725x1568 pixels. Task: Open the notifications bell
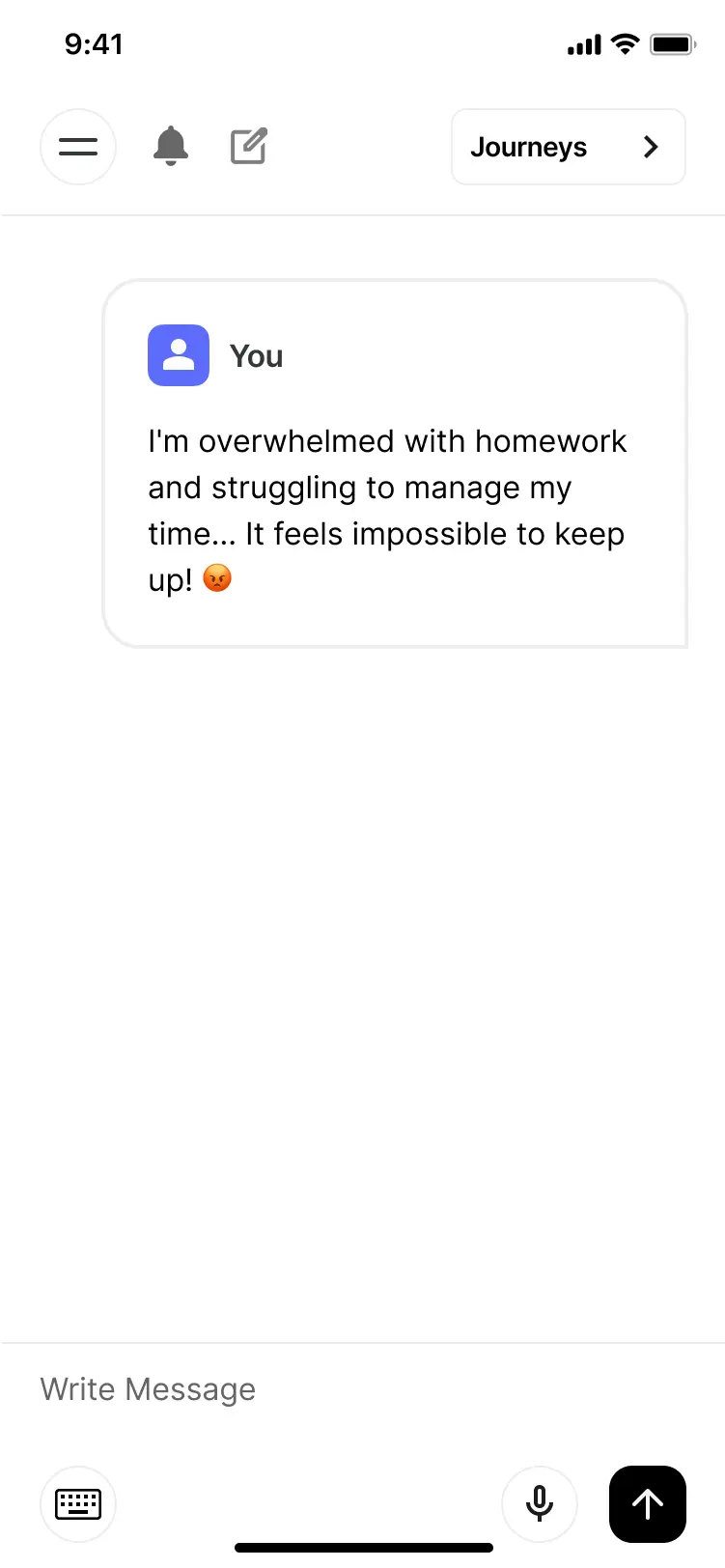coord(171,147)
